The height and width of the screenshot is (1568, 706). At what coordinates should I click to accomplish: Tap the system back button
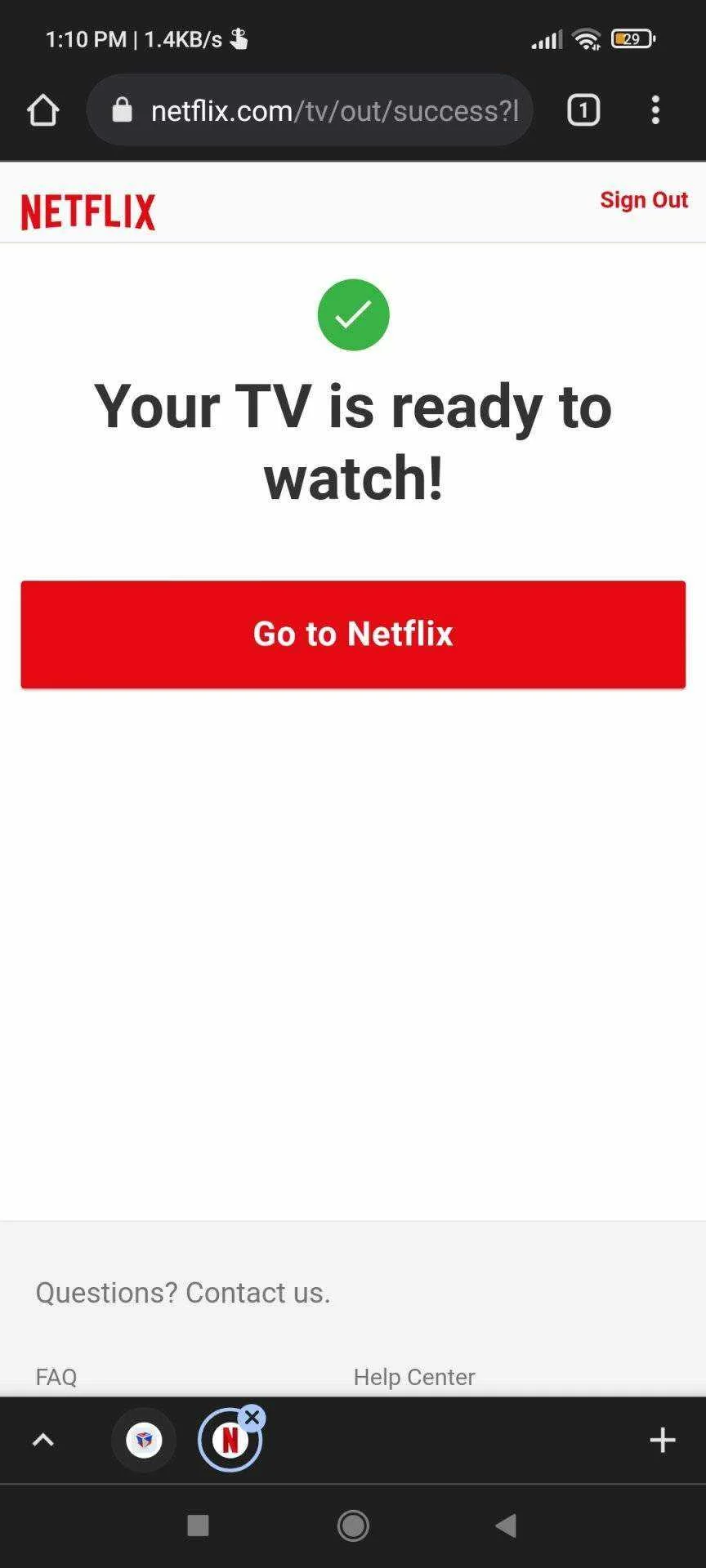[506, 1525]
